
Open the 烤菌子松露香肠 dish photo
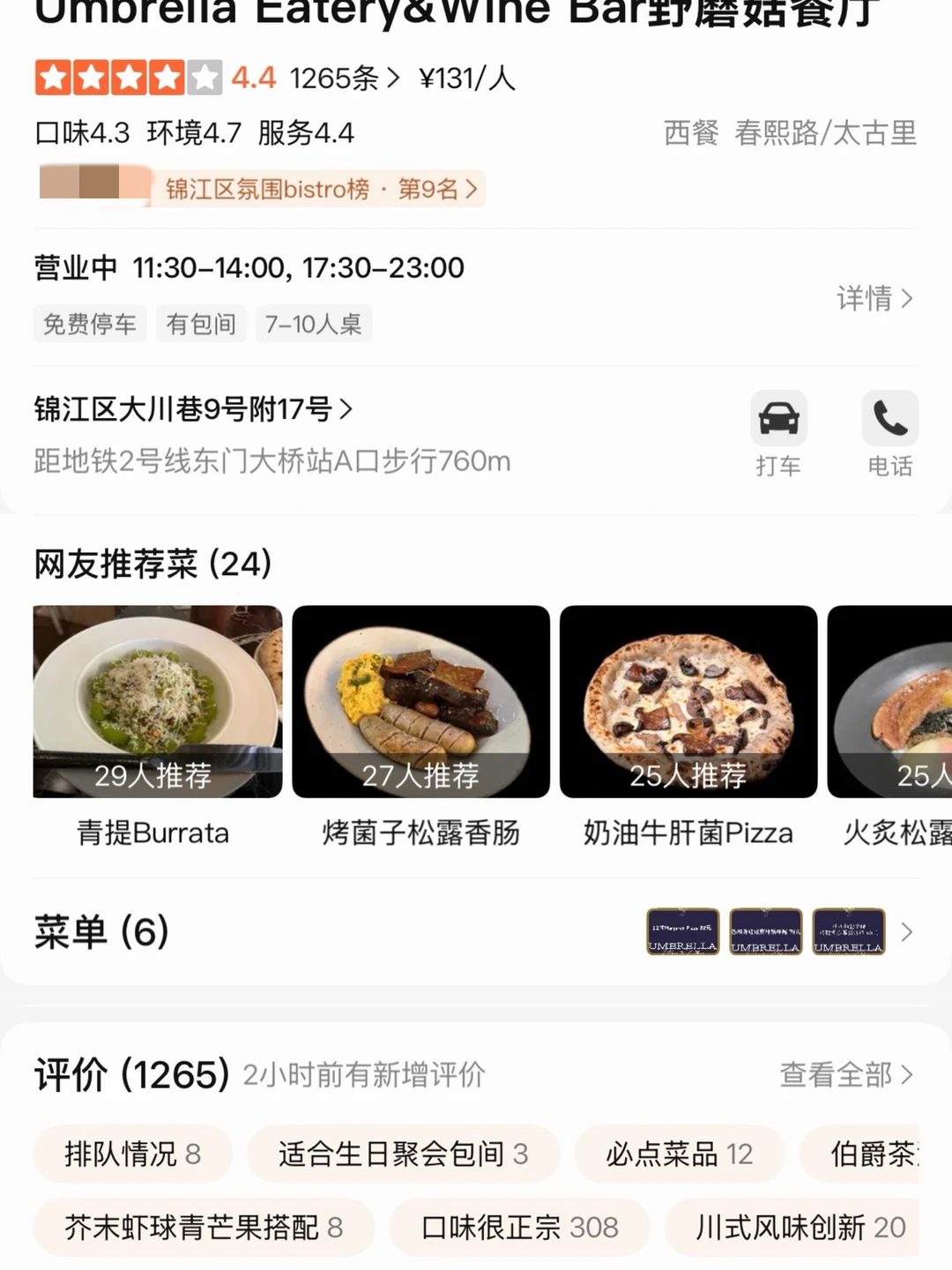420,701
